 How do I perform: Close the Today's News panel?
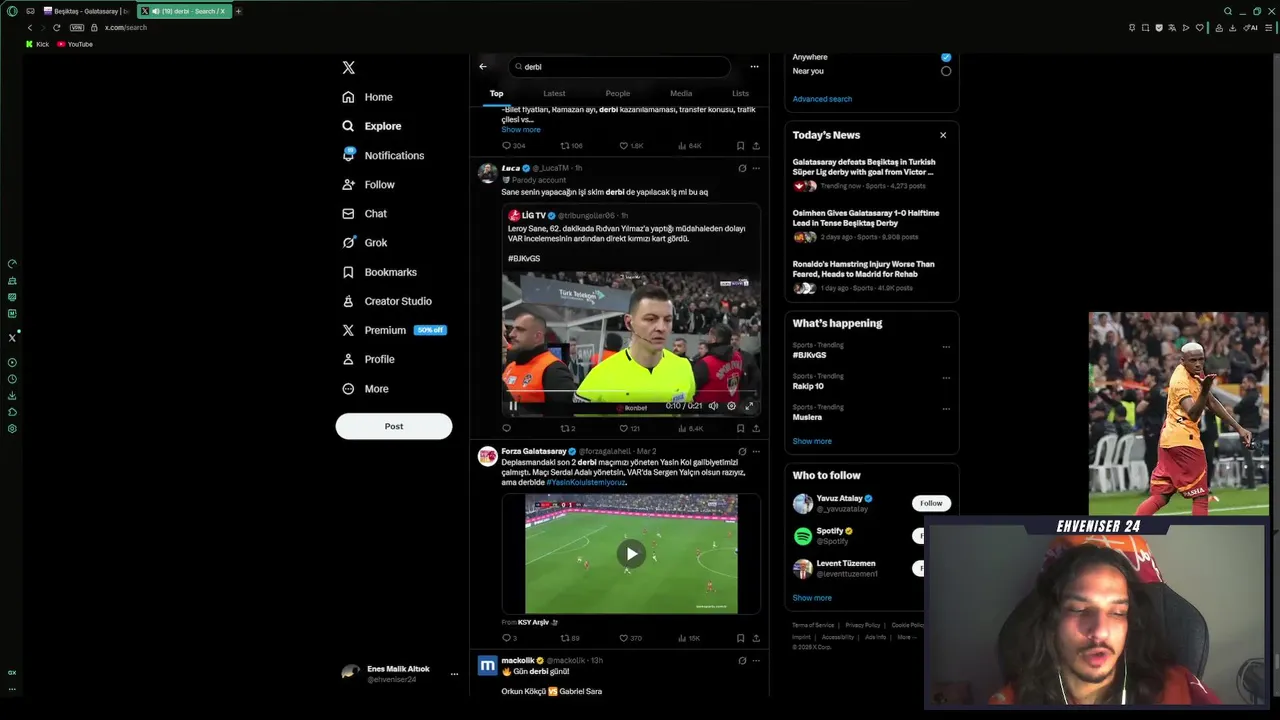[942, 135]
